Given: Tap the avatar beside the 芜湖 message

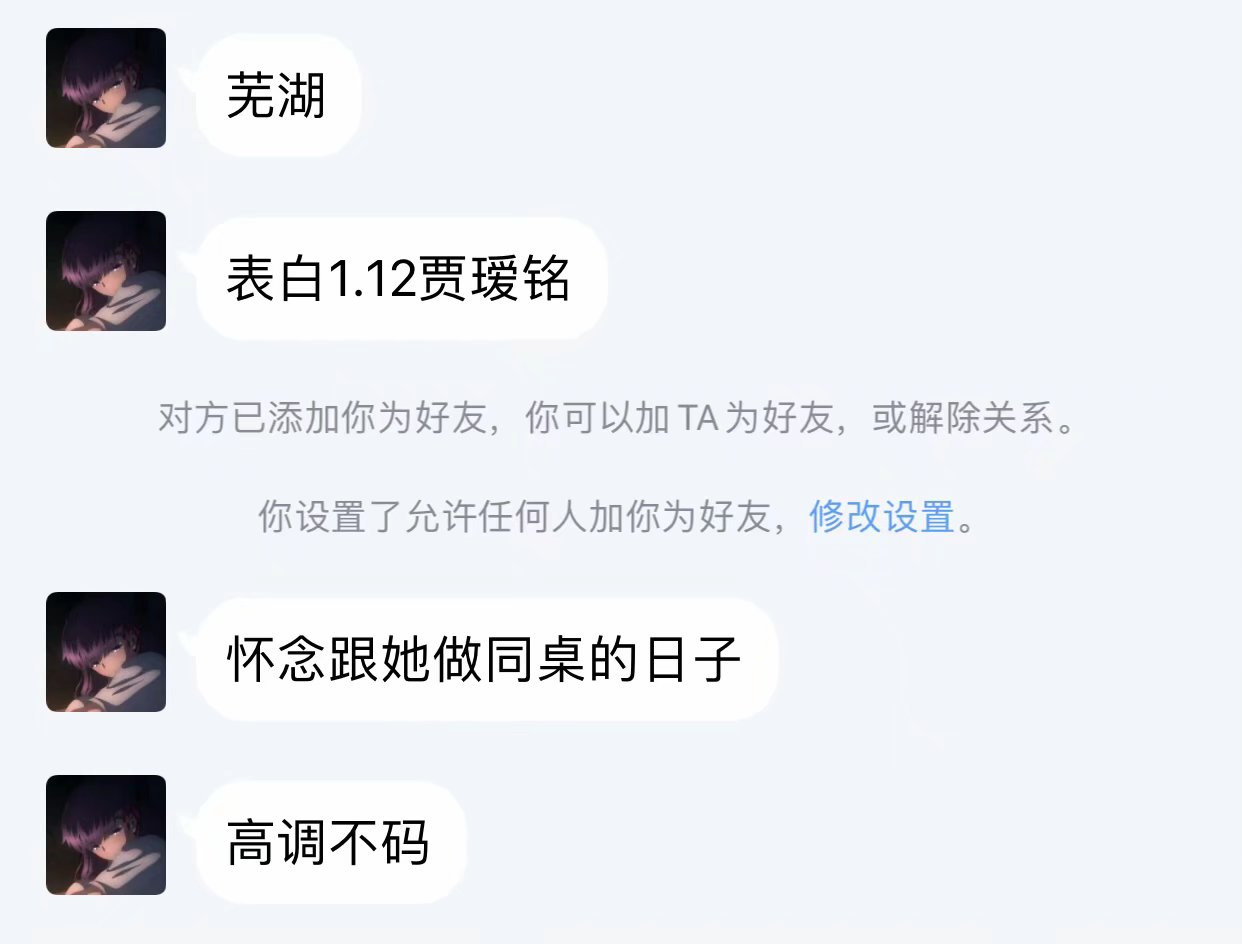Looking at the screenshot, I should pyautogui.click(x=106, y=88).
